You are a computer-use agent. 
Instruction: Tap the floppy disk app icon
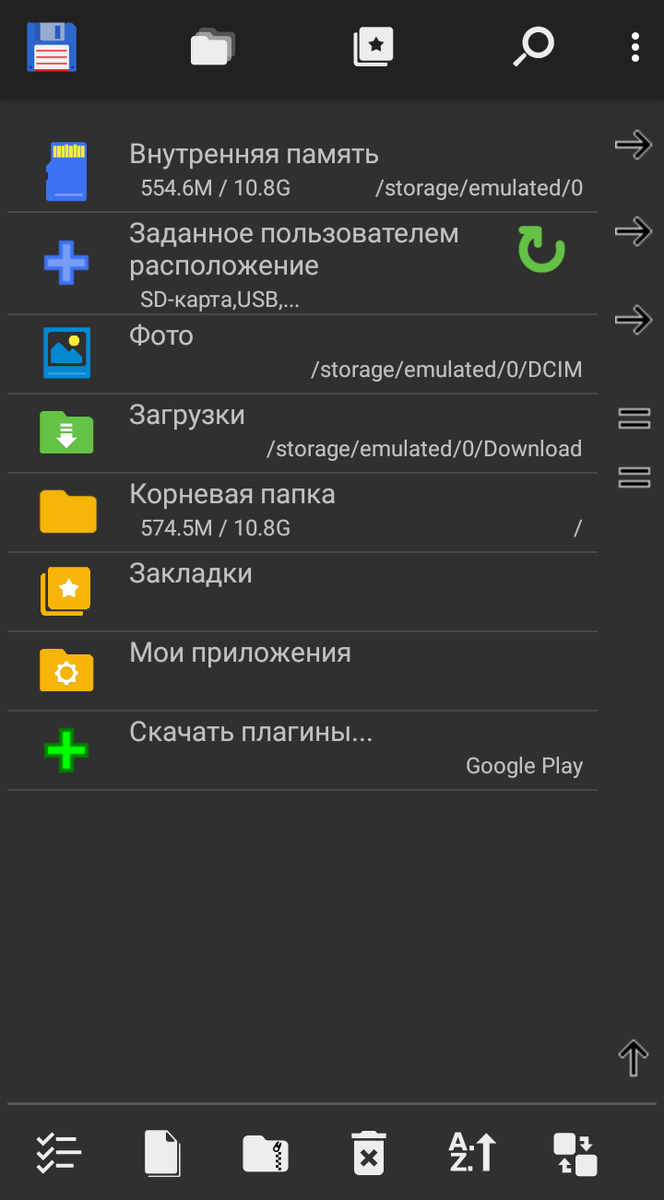coord(52,47)
